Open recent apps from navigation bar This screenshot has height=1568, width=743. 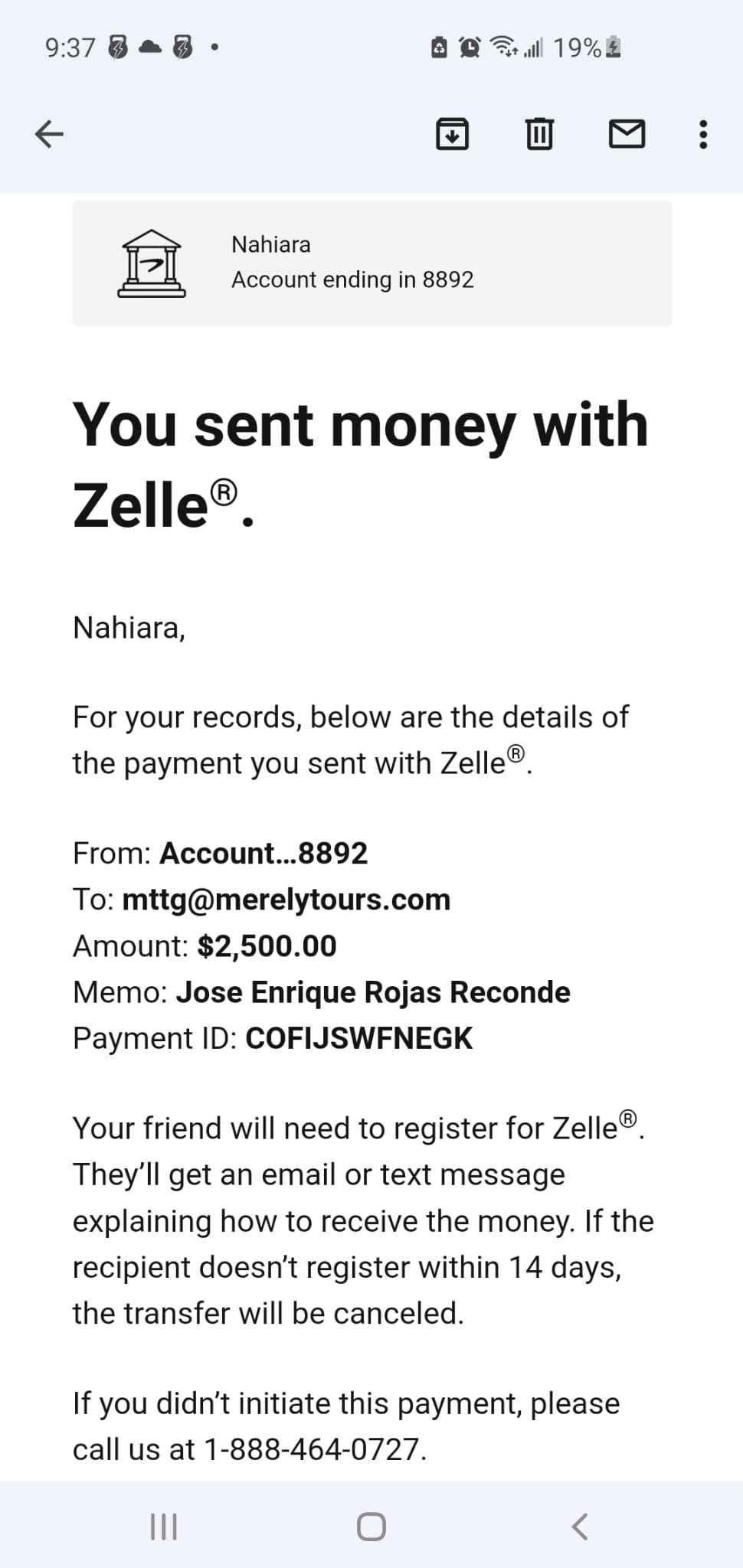click(x=163, y=1526)
